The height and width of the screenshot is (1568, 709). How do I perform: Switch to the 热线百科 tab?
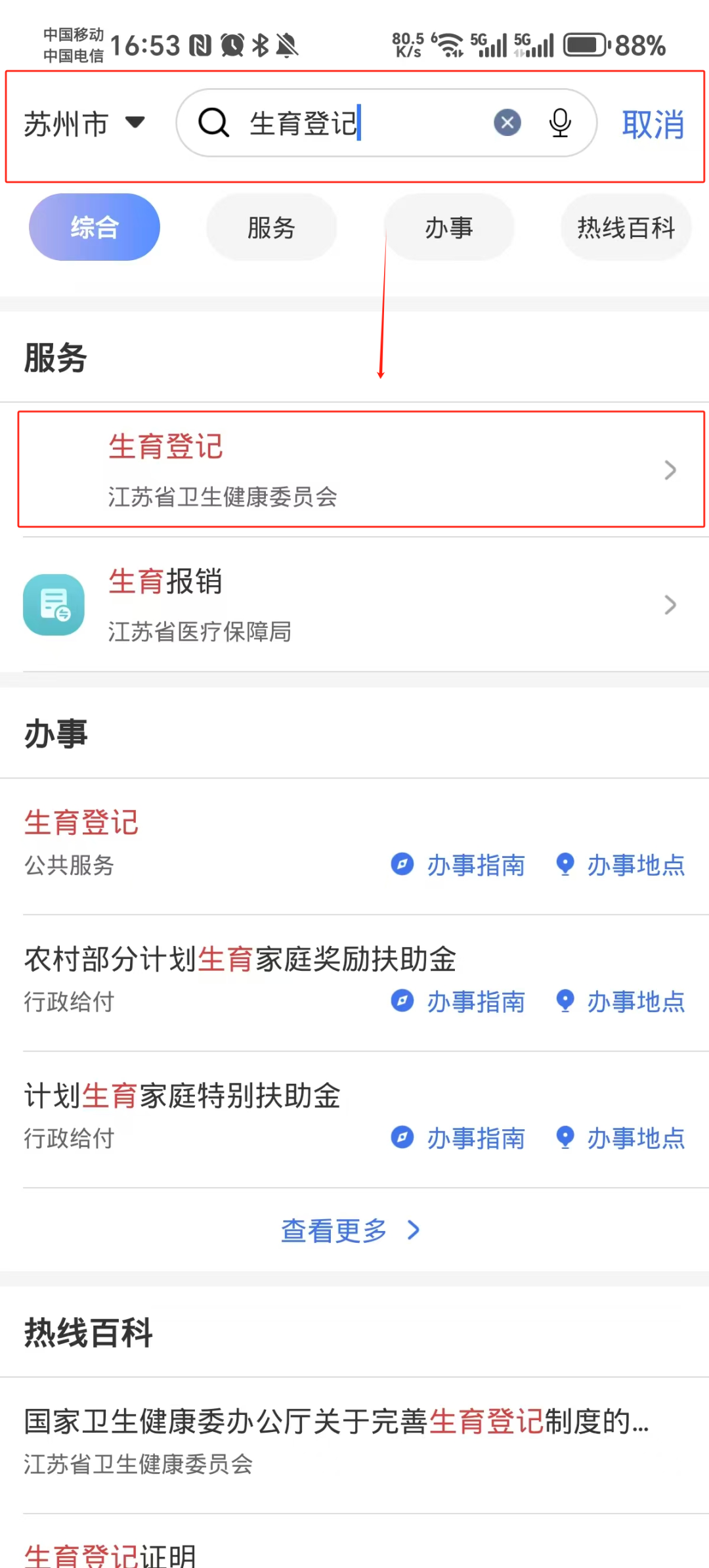pos(626,227)
